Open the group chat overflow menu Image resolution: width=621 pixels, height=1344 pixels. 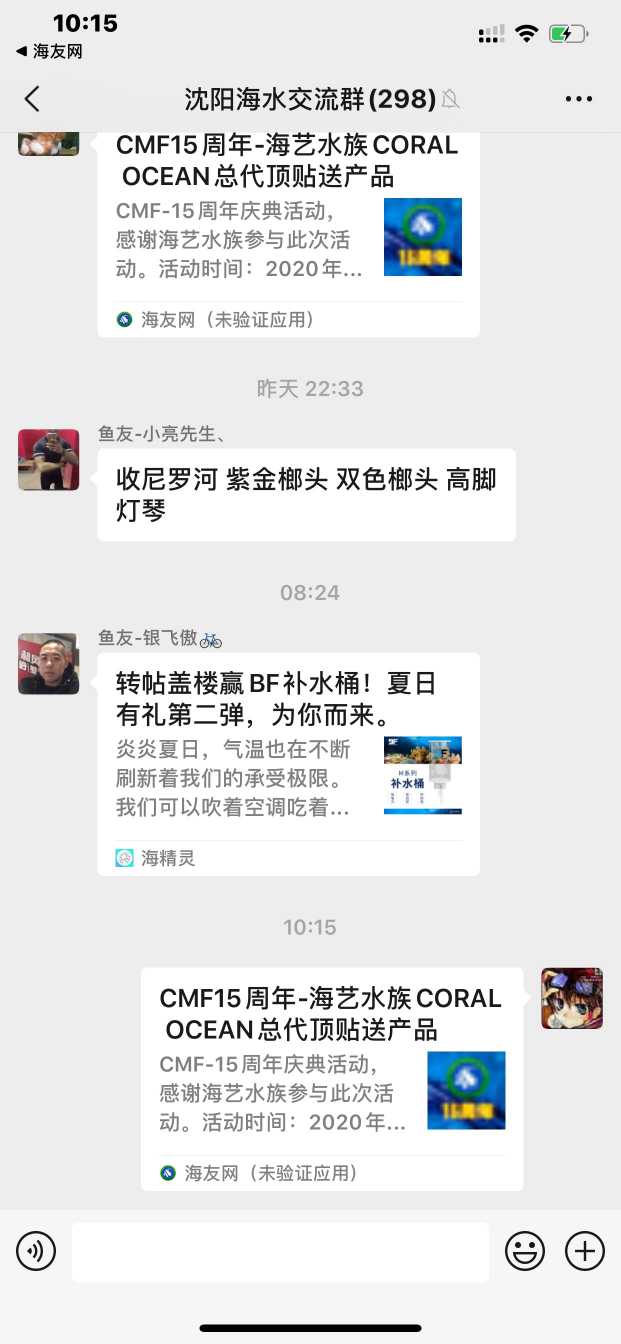579,99
